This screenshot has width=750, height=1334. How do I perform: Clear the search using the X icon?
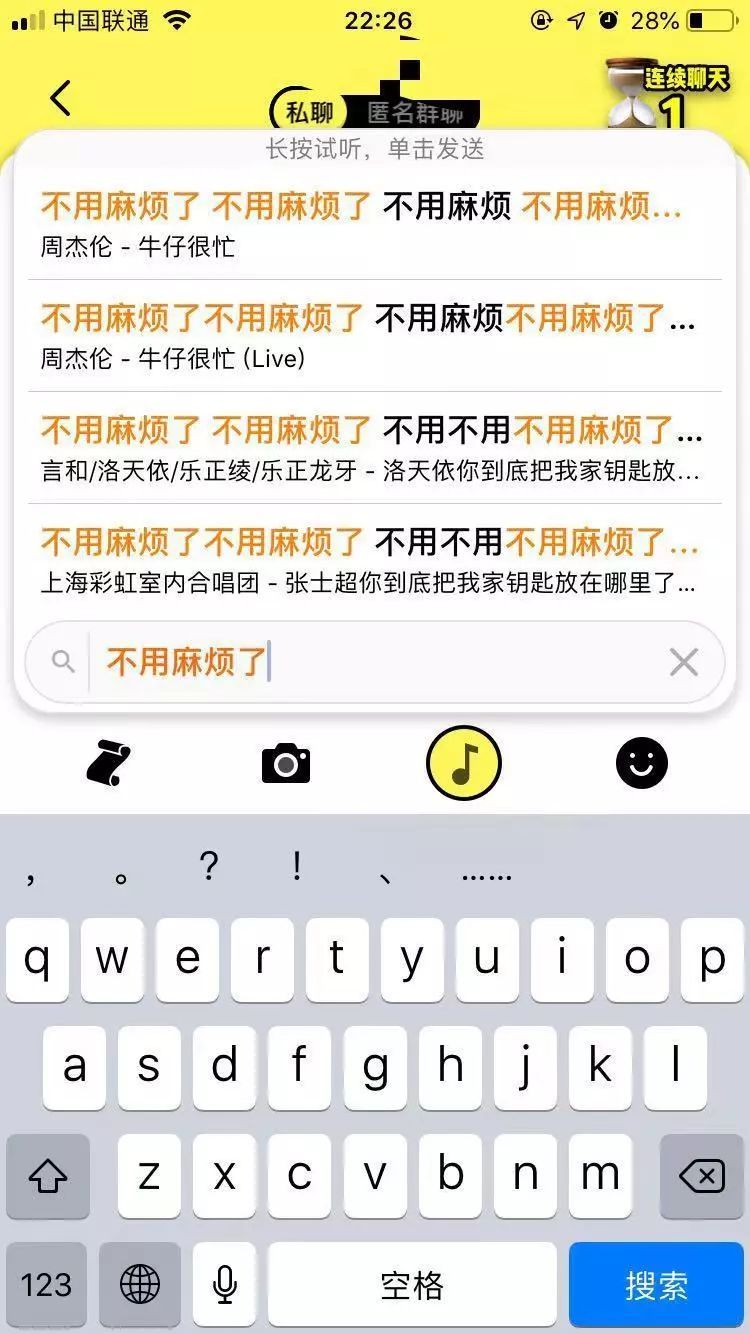[x=683, y=662]
